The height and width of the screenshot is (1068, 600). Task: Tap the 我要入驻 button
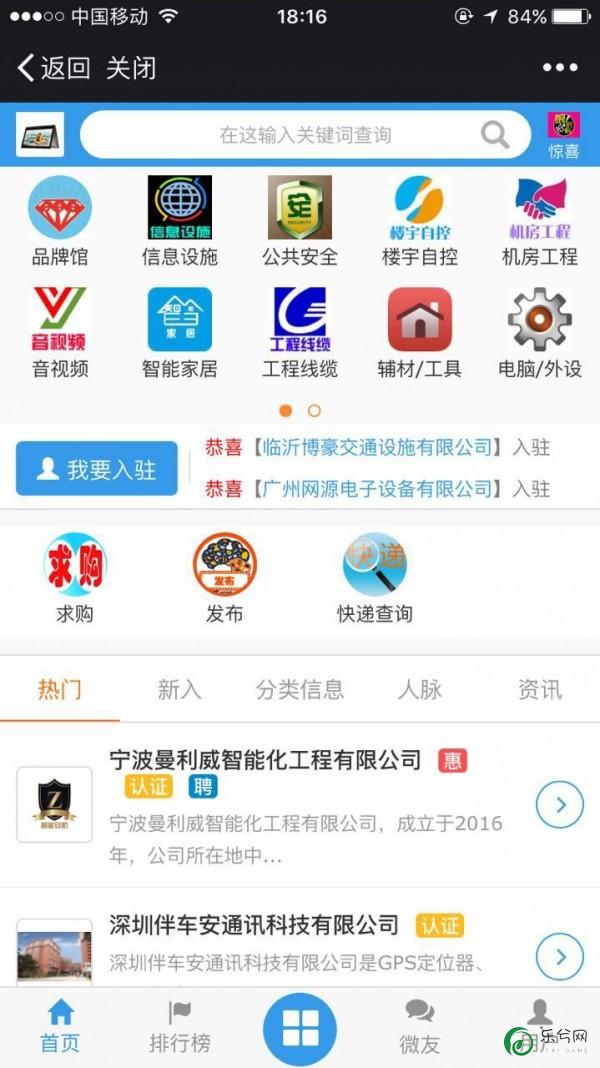click(x=97, y=469)
